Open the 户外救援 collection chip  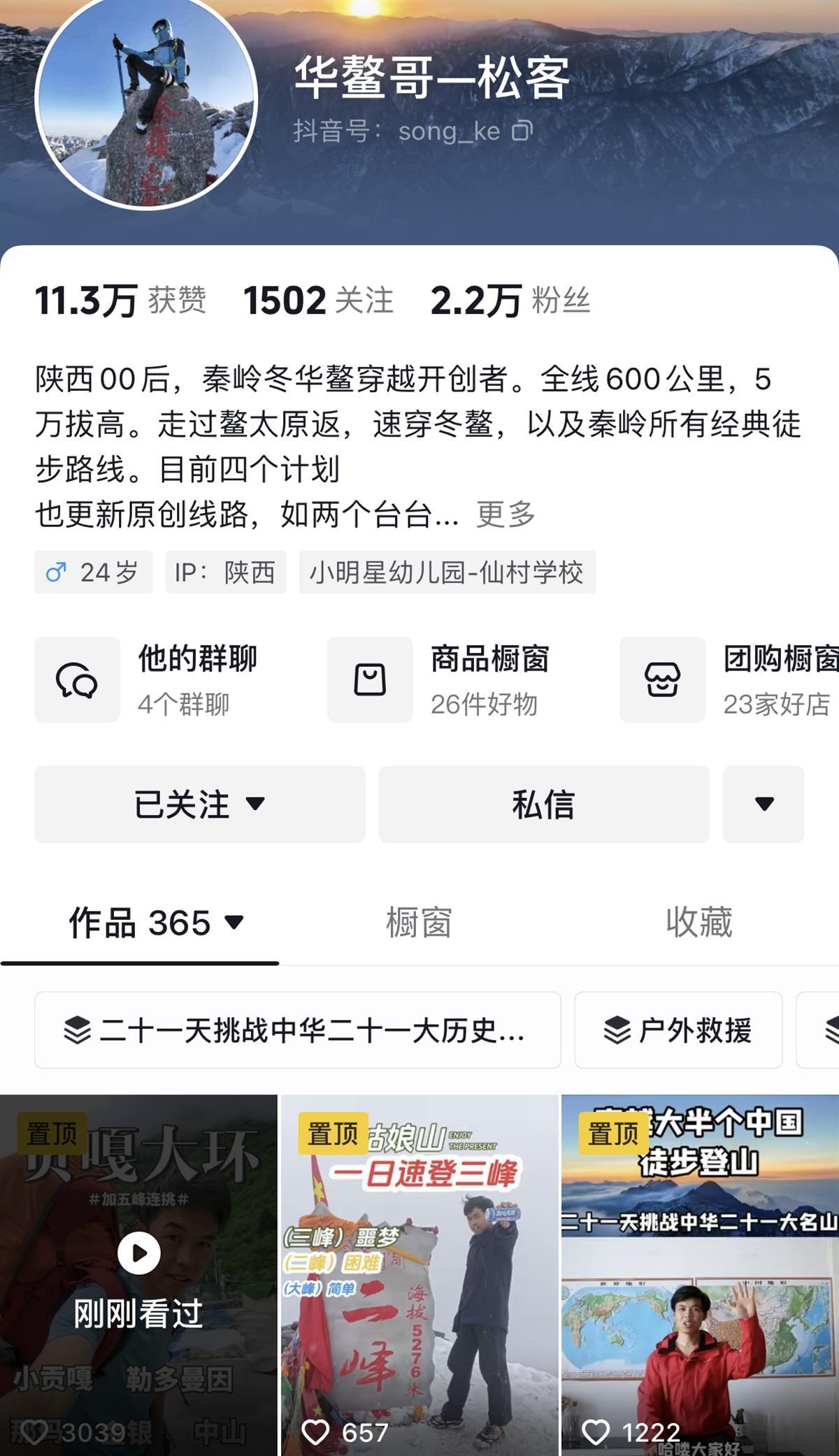(678, 1030)
